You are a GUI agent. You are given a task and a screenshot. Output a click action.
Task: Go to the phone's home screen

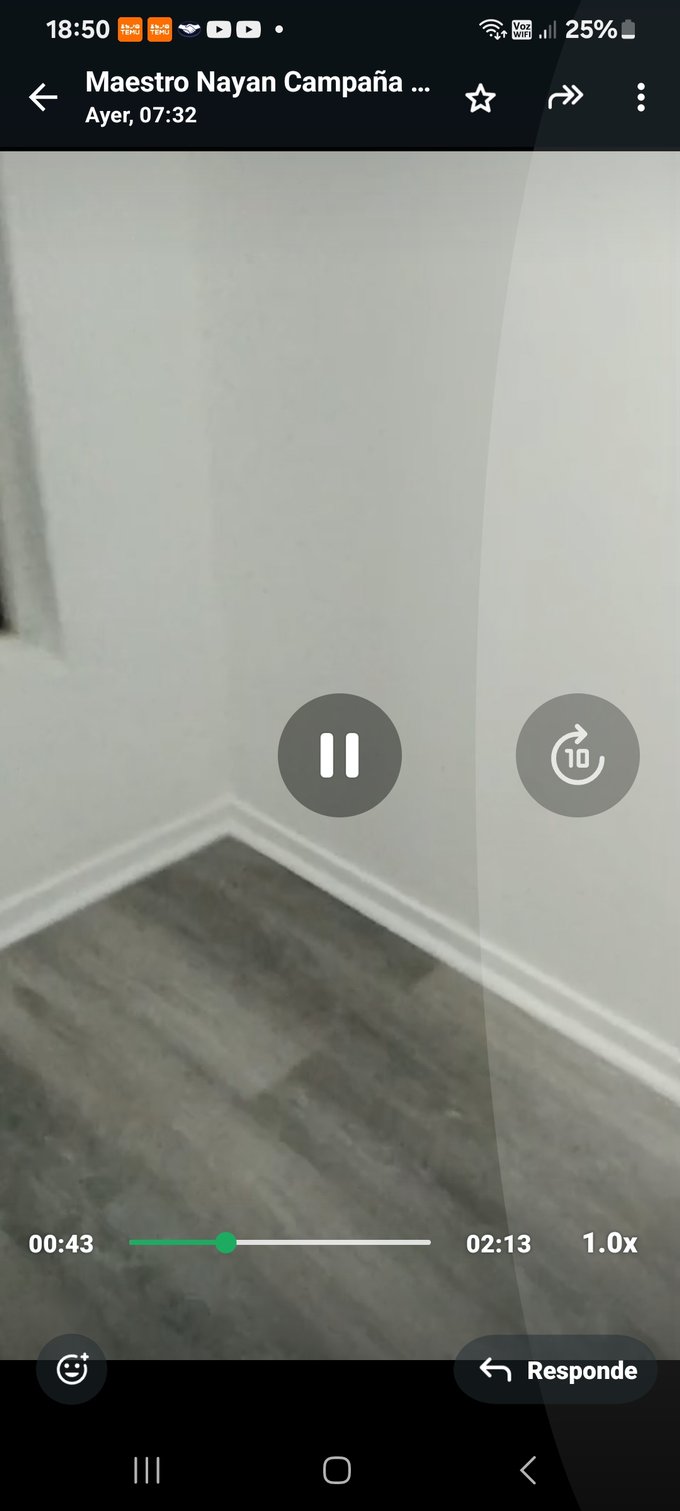[x=337, y=1470]
